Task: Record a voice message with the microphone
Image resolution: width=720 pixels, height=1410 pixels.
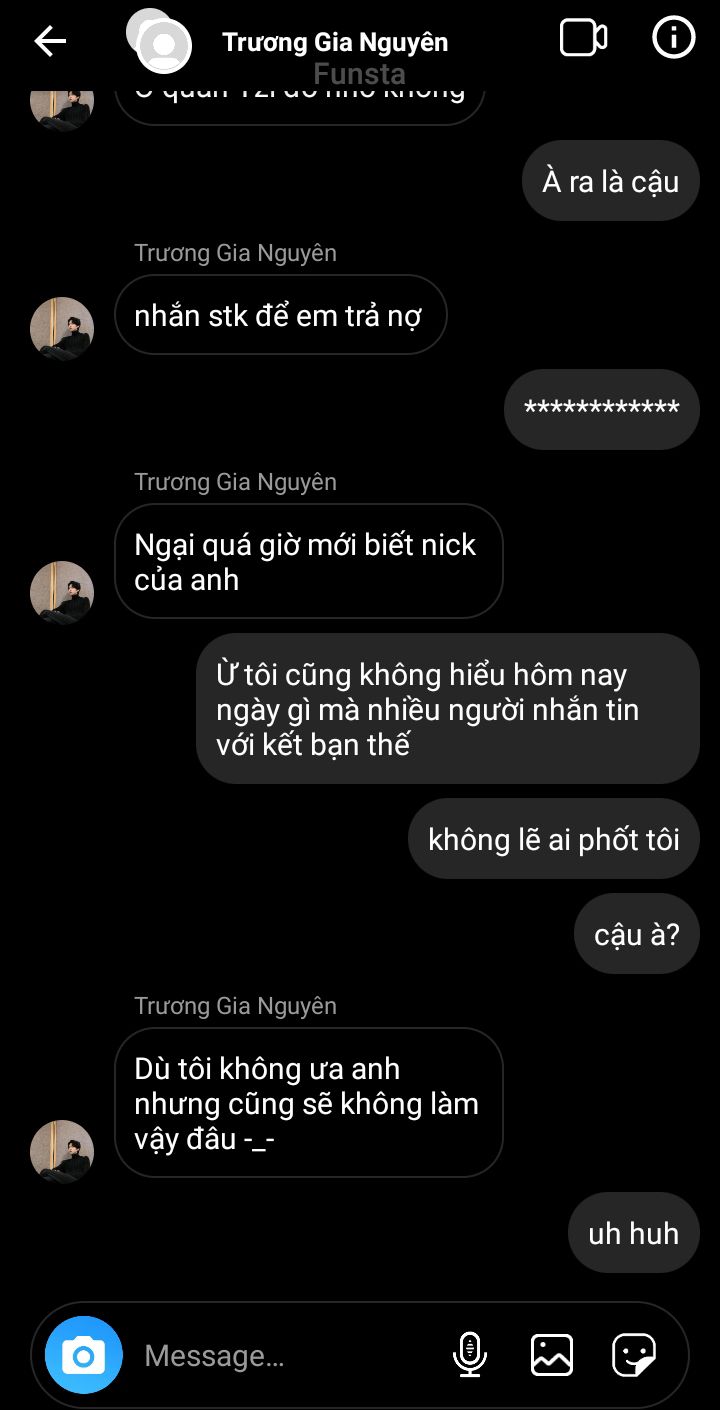Action: pos(469,1355)
